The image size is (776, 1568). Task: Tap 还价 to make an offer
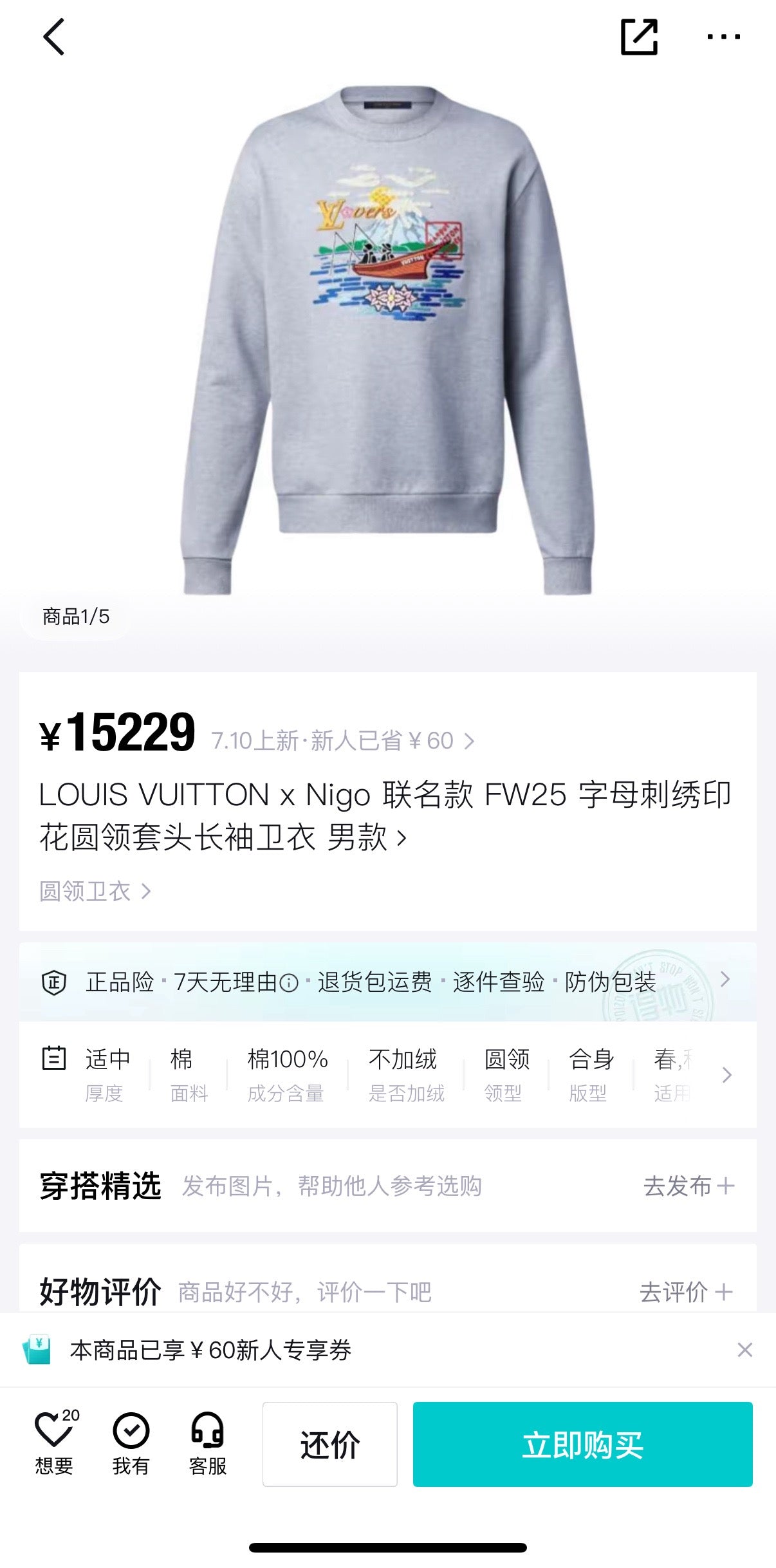(x=329, y=1444)
